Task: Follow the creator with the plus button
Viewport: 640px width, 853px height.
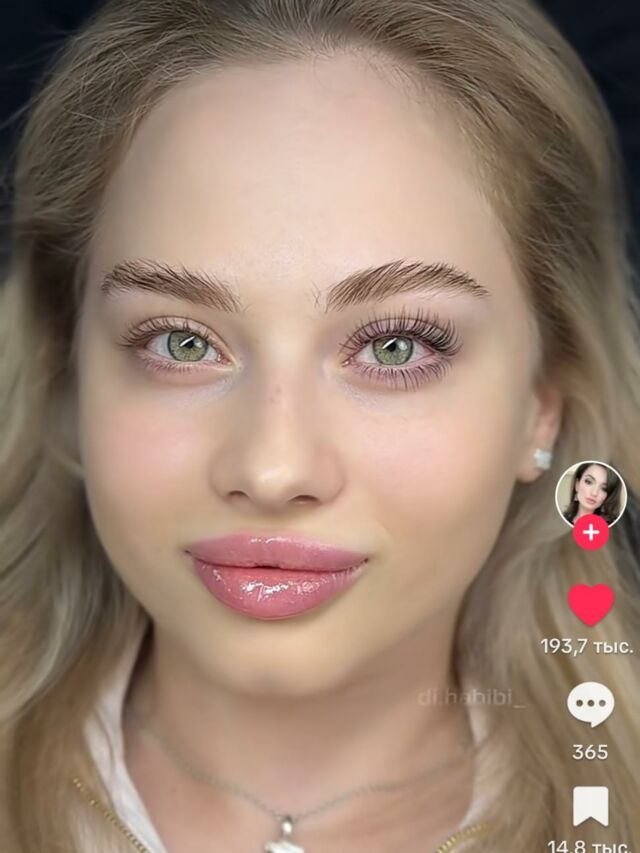Action: point(590,533)
